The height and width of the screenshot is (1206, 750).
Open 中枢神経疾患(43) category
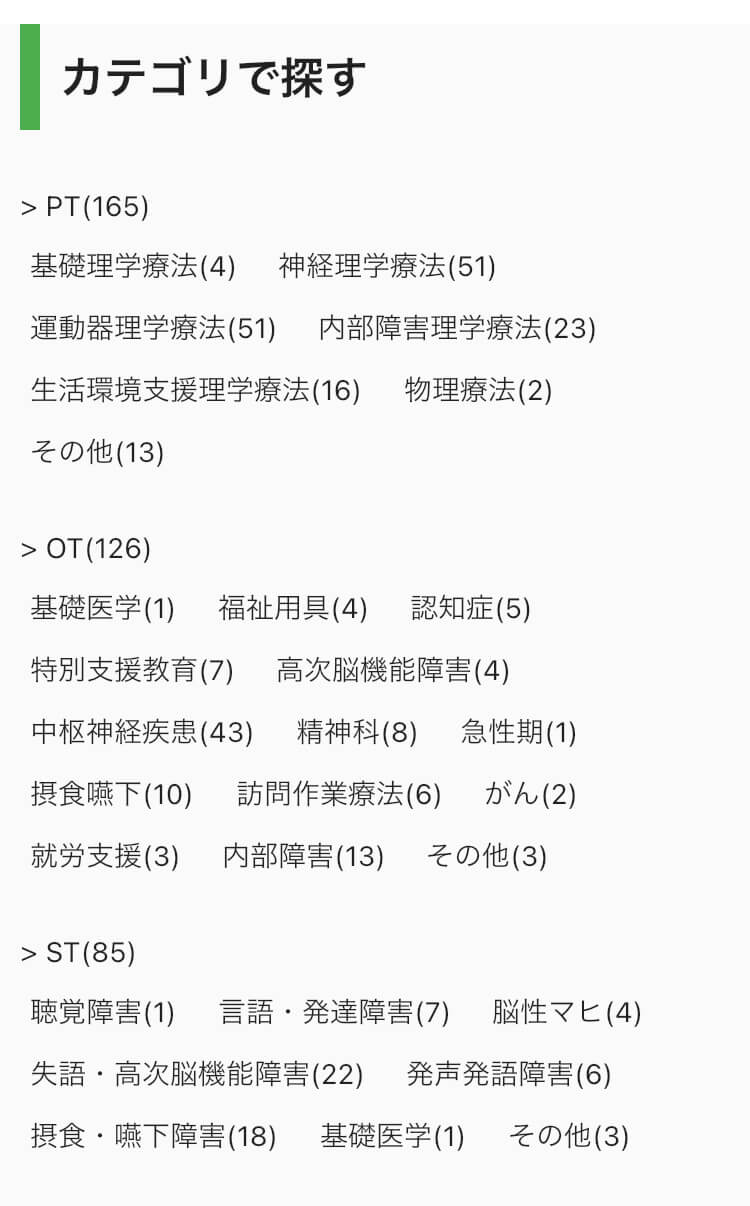(x=142, y=732)
